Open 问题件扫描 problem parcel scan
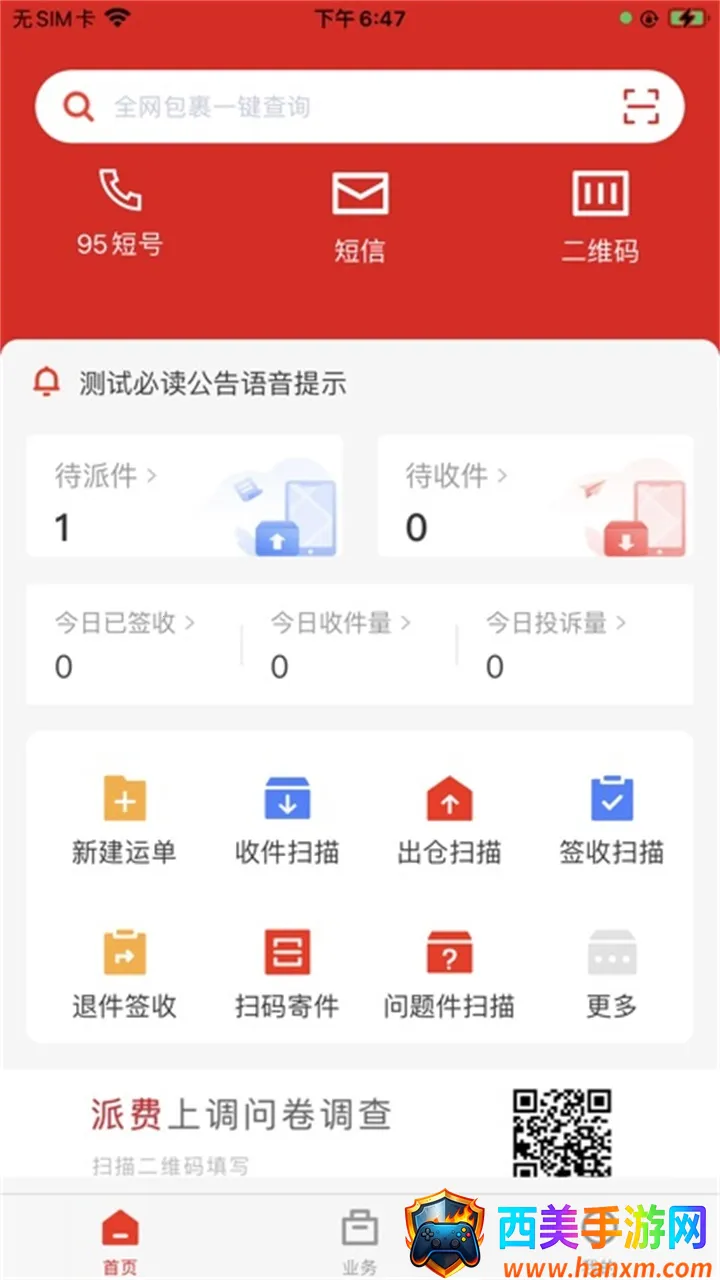Image resolution: width=720 pixels, height=1280 pixels. tap(449, 974)
